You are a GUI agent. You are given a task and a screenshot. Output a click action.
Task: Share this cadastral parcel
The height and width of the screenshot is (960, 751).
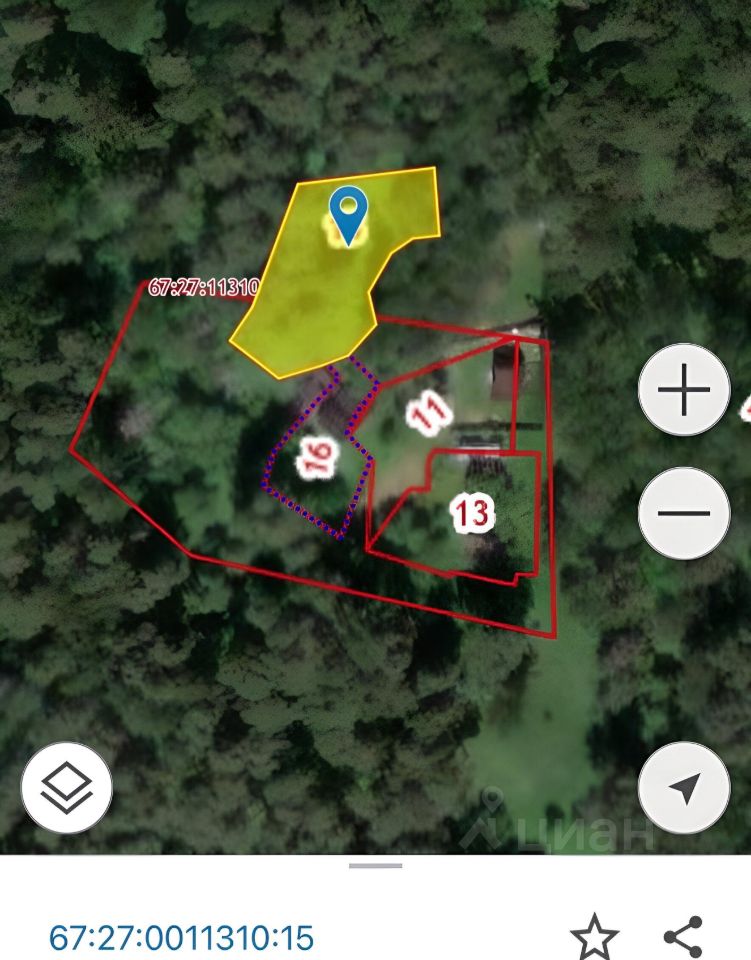(x=683, y=938)
